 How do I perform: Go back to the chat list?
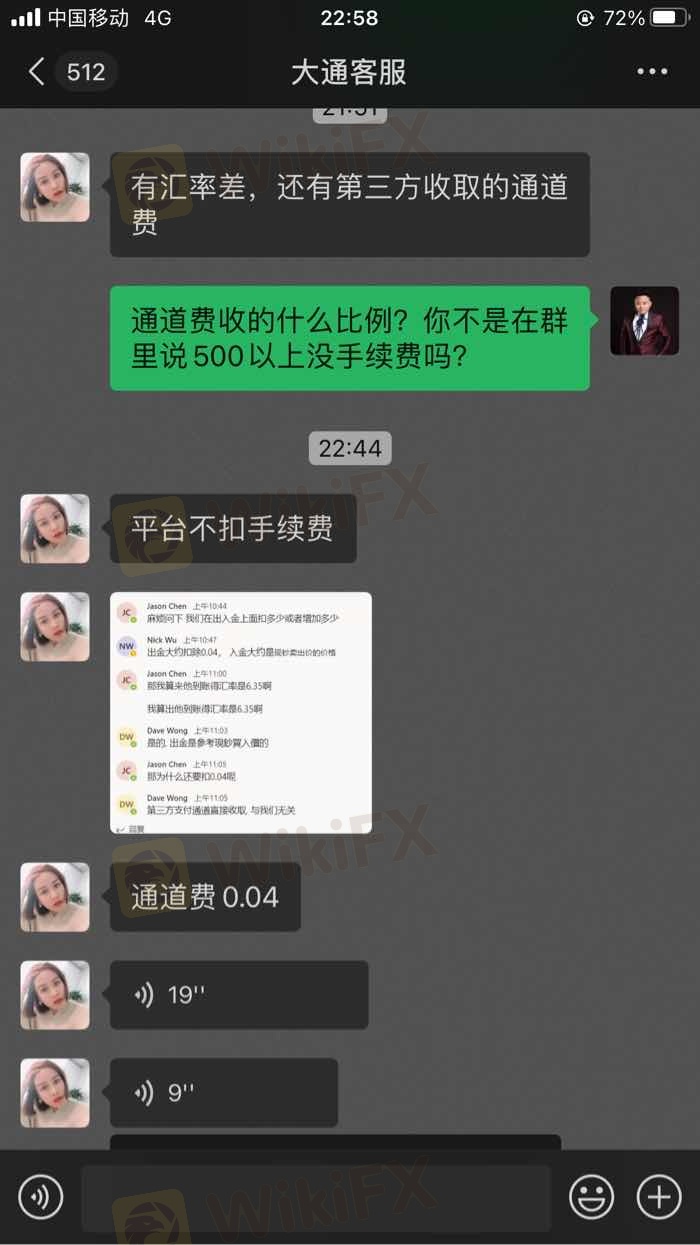(38, 72)
